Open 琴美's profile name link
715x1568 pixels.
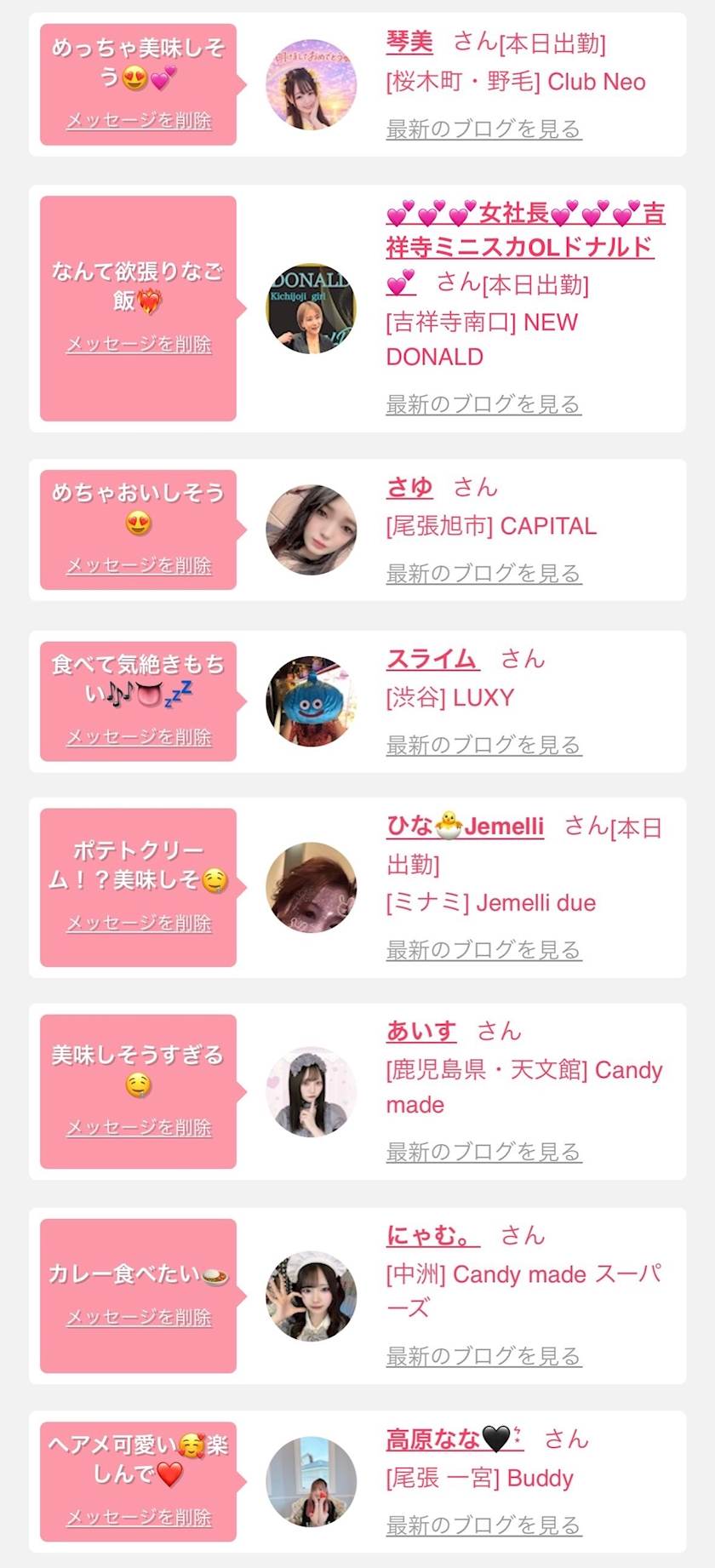409,42
